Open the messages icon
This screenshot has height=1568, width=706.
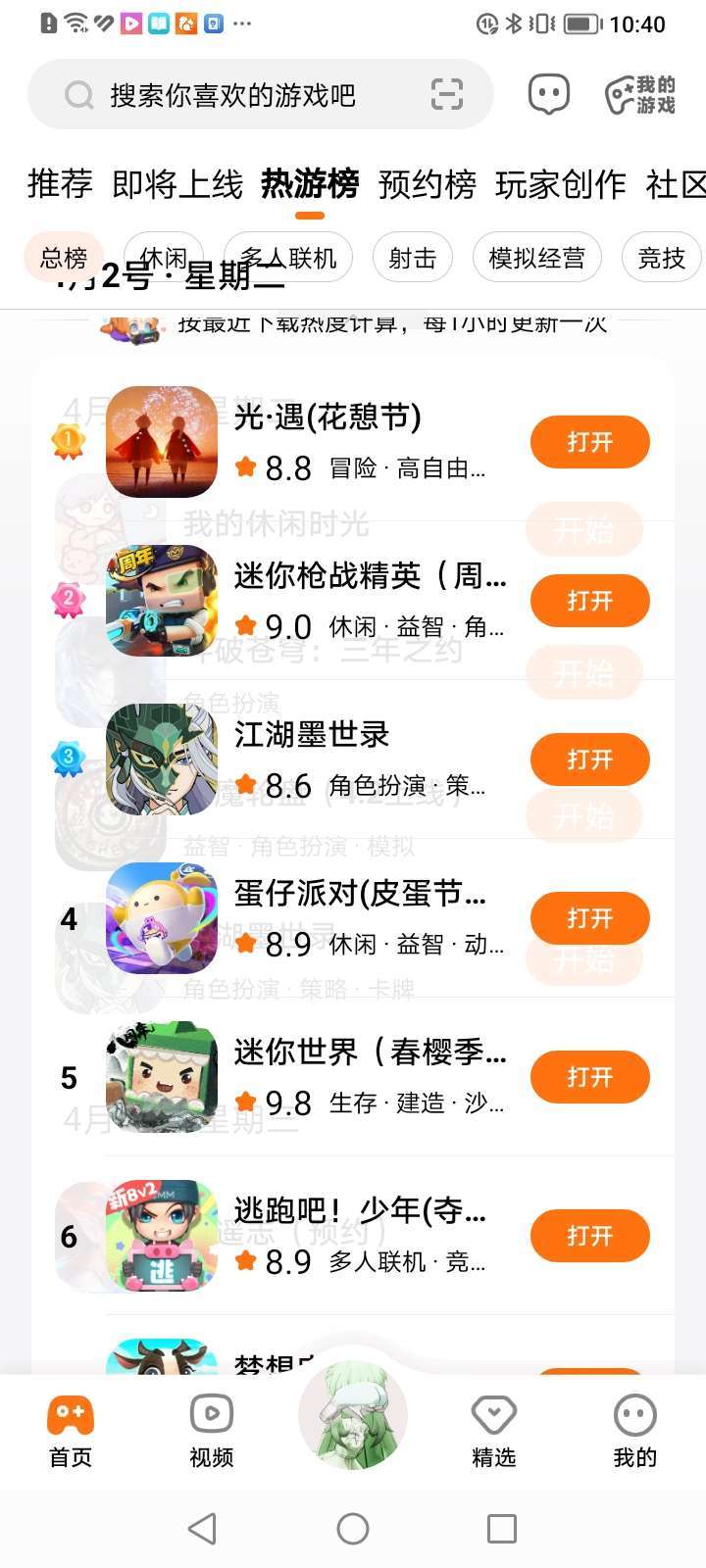549,95
